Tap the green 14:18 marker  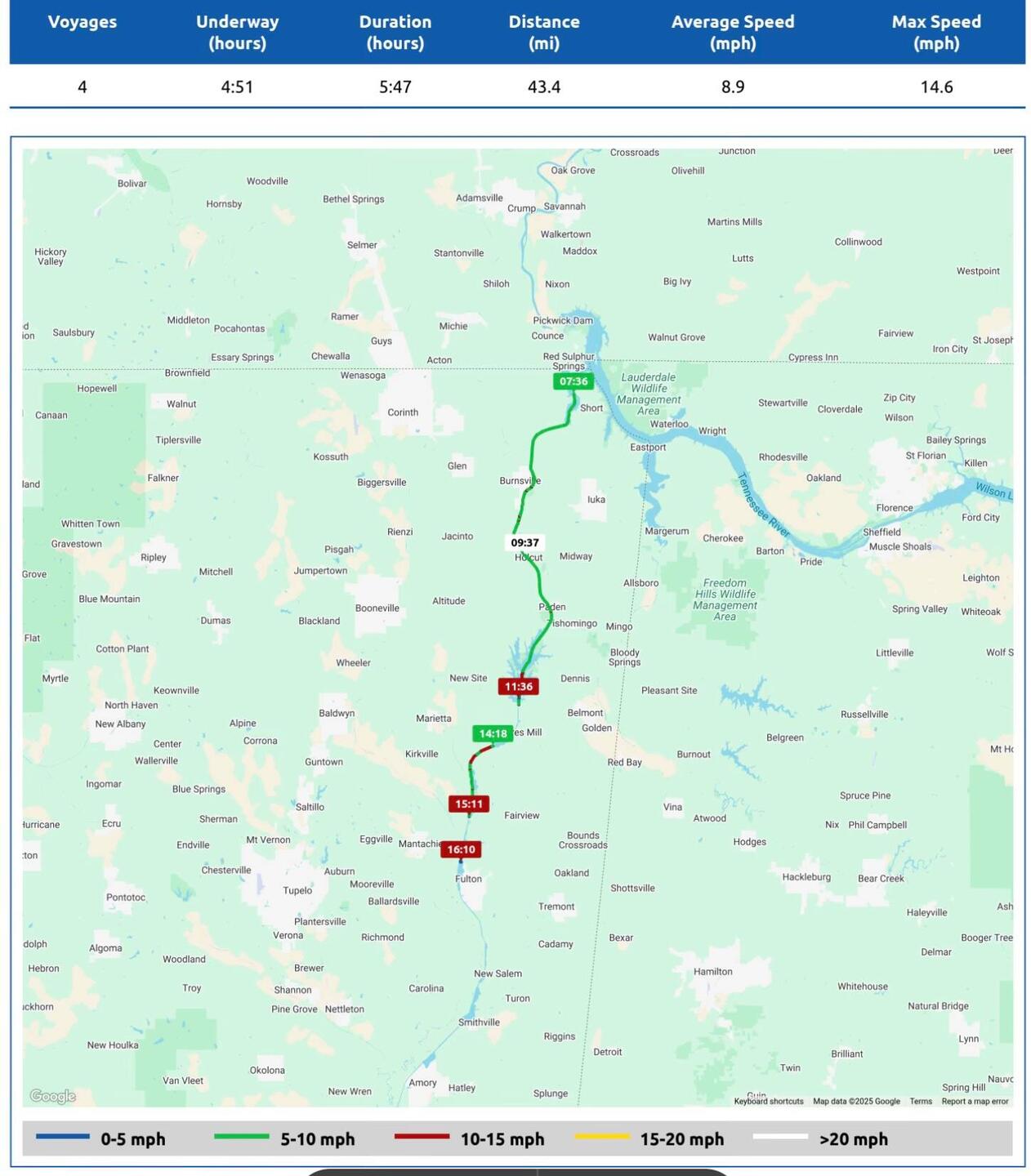[x=493, y=733]
